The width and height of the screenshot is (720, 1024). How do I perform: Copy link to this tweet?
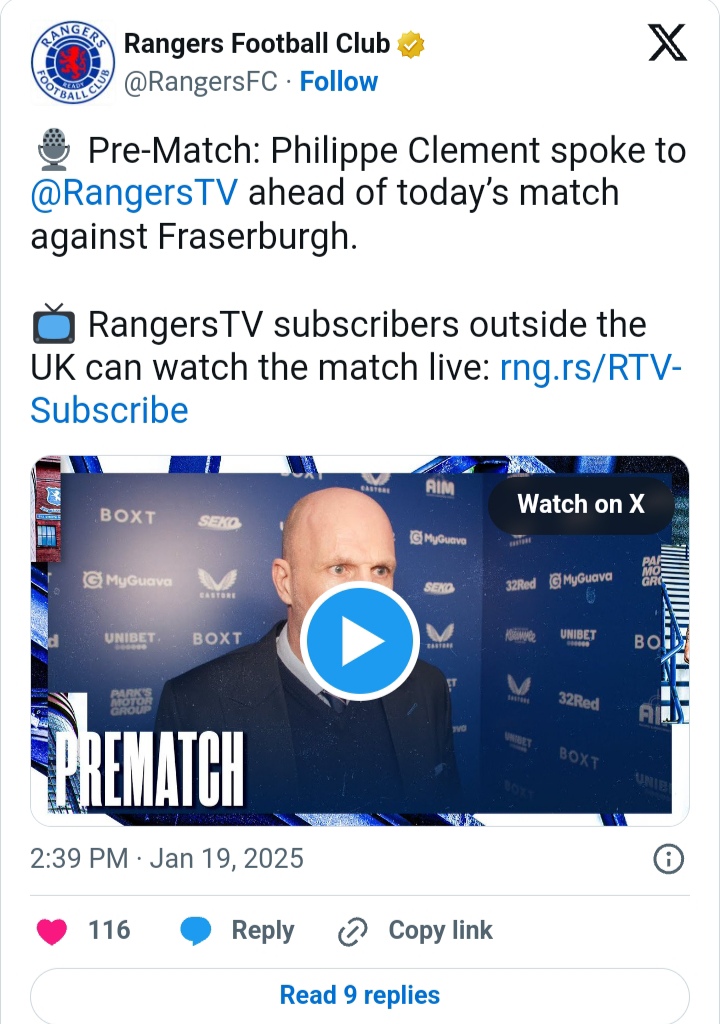(x=415, y=931)
